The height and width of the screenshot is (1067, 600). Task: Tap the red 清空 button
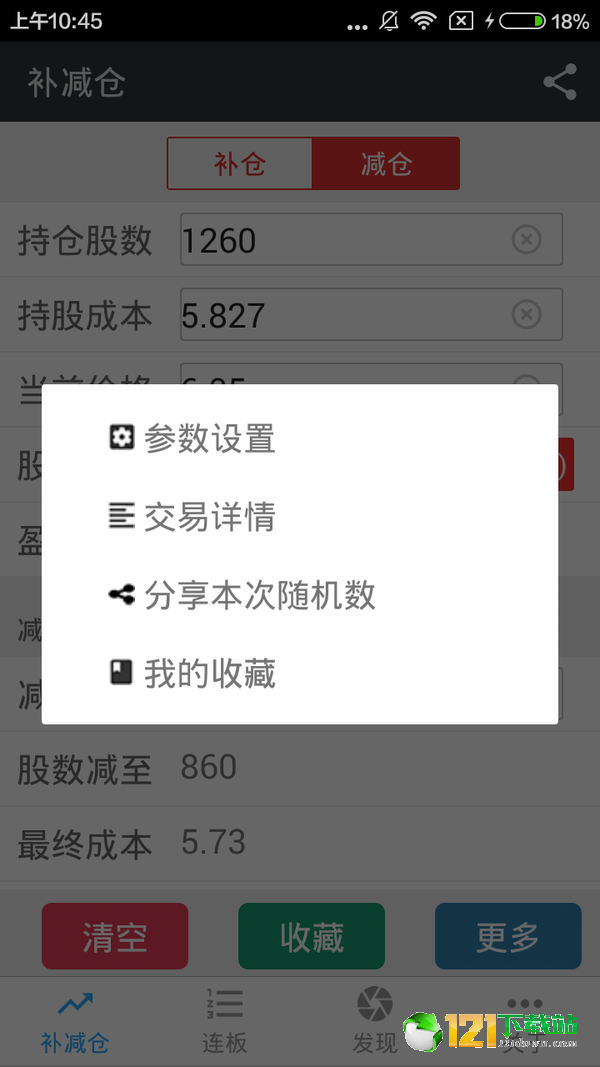pyautogui.click(x=115, y=936)
